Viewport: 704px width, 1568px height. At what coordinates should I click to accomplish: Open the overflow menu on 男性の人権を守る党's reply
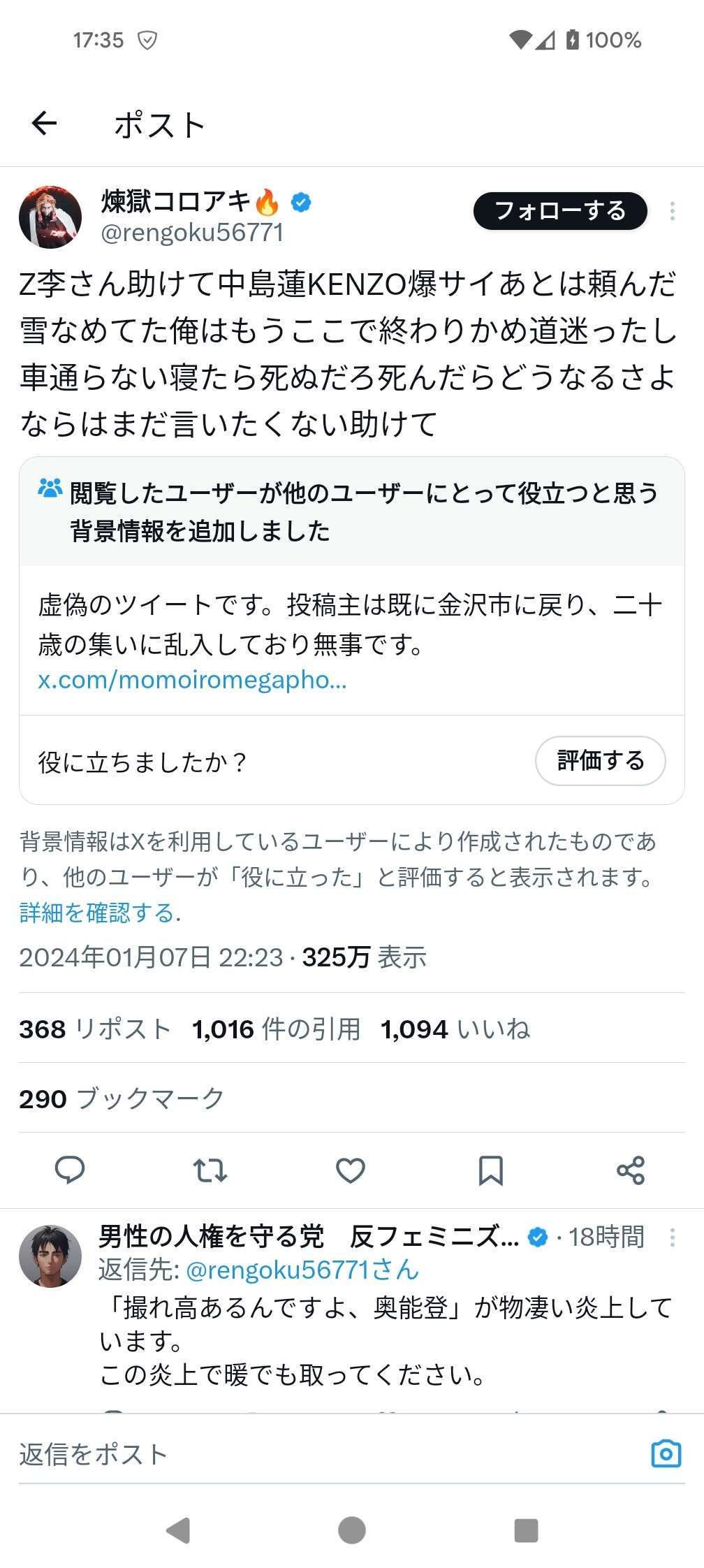(x=672, y=1237)
